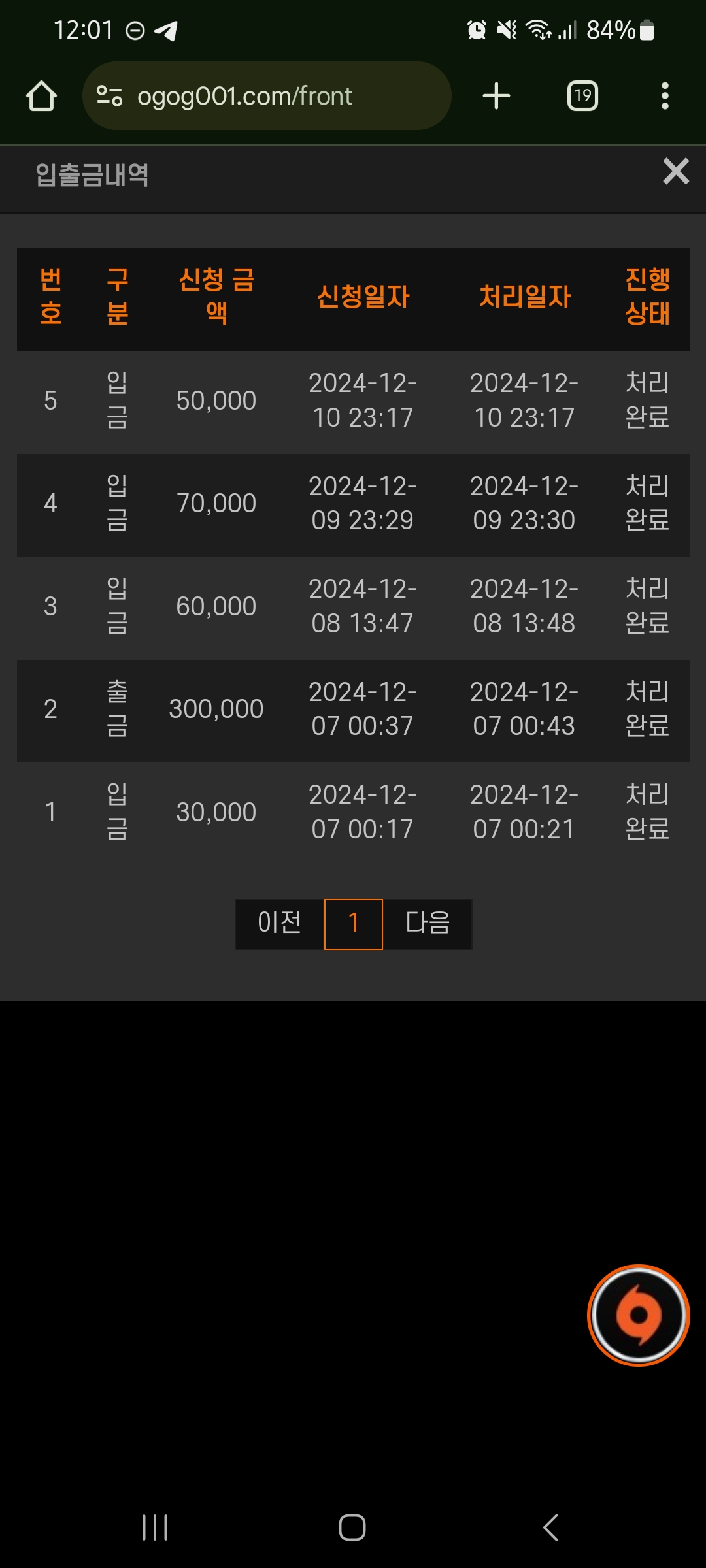Select page 1 in pagination

(x=354, y=924)
